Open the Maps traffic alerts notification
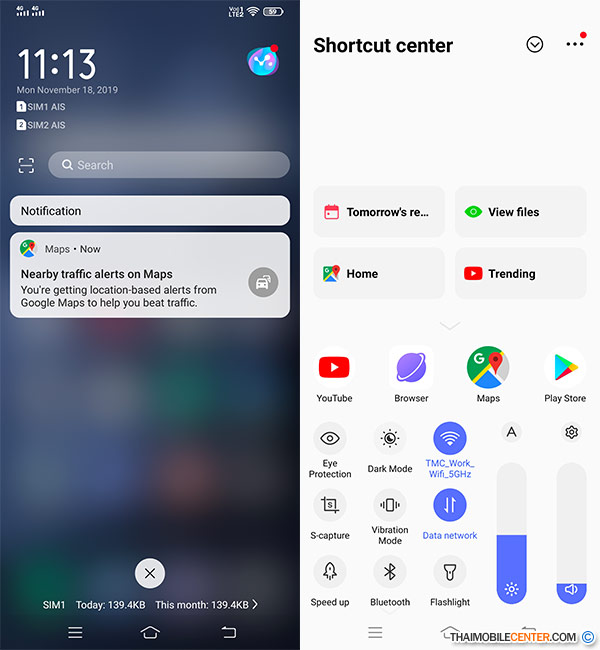 (x=150, y=275)
